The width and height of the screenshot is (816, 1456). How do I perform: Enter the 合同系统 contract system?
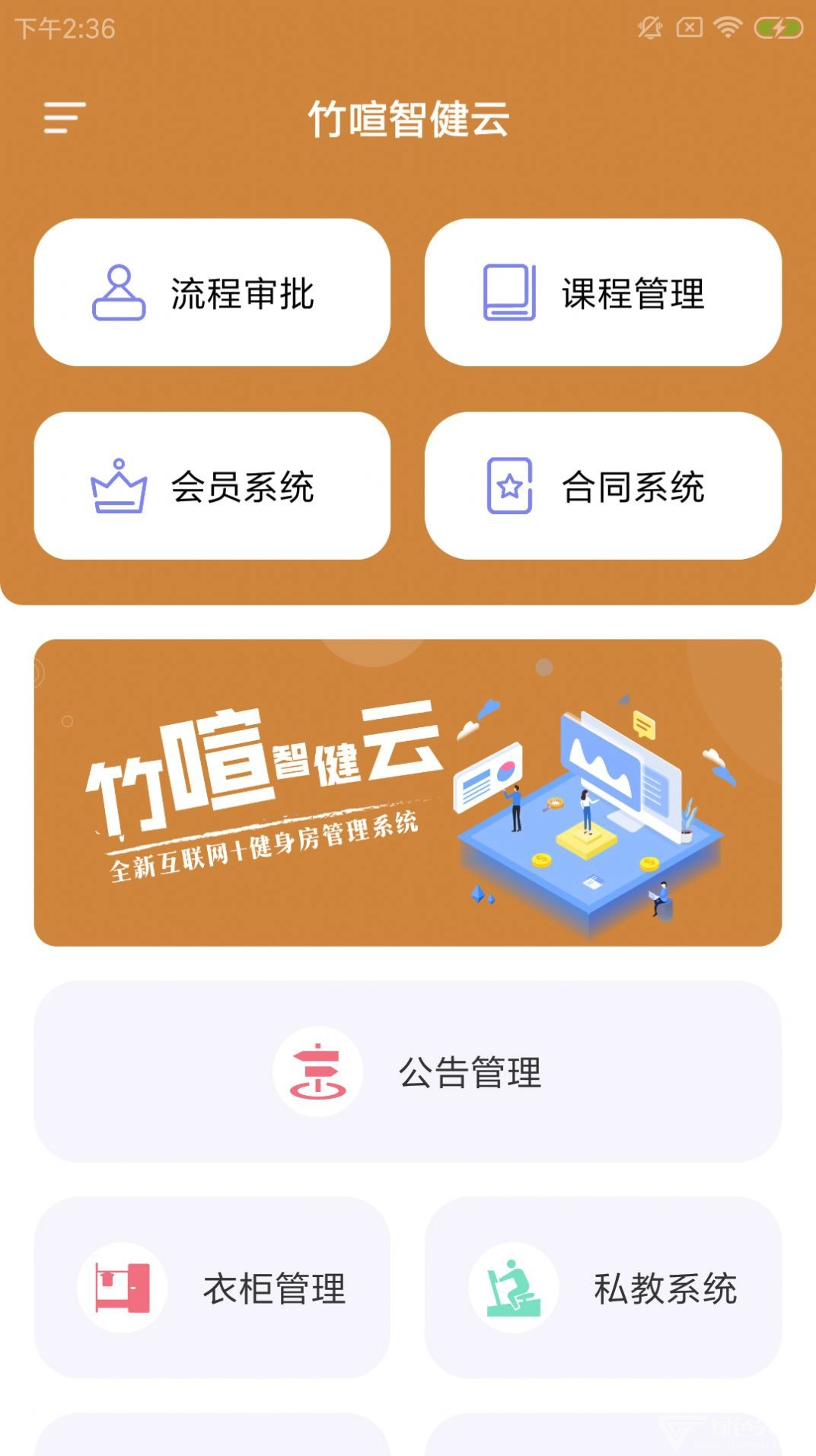point(605,485)
